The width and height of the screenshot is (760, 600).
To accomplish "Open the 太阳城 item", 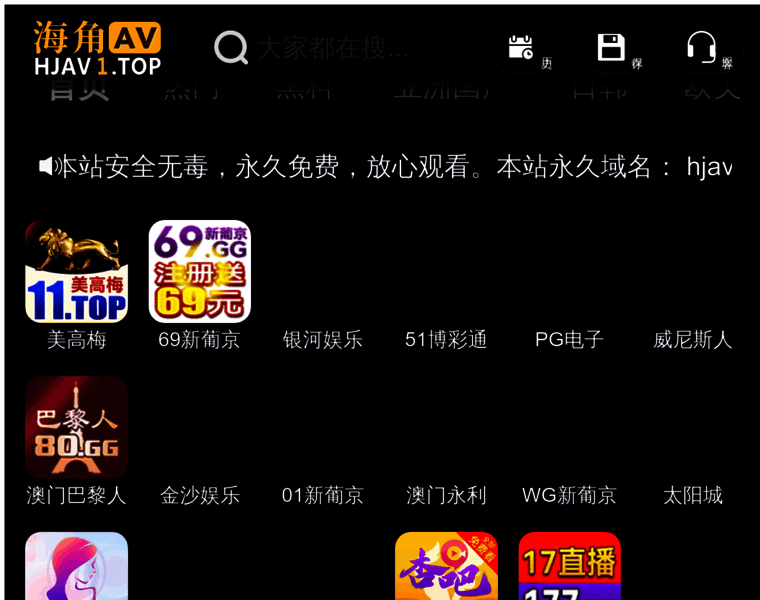I will click(692, 495).
